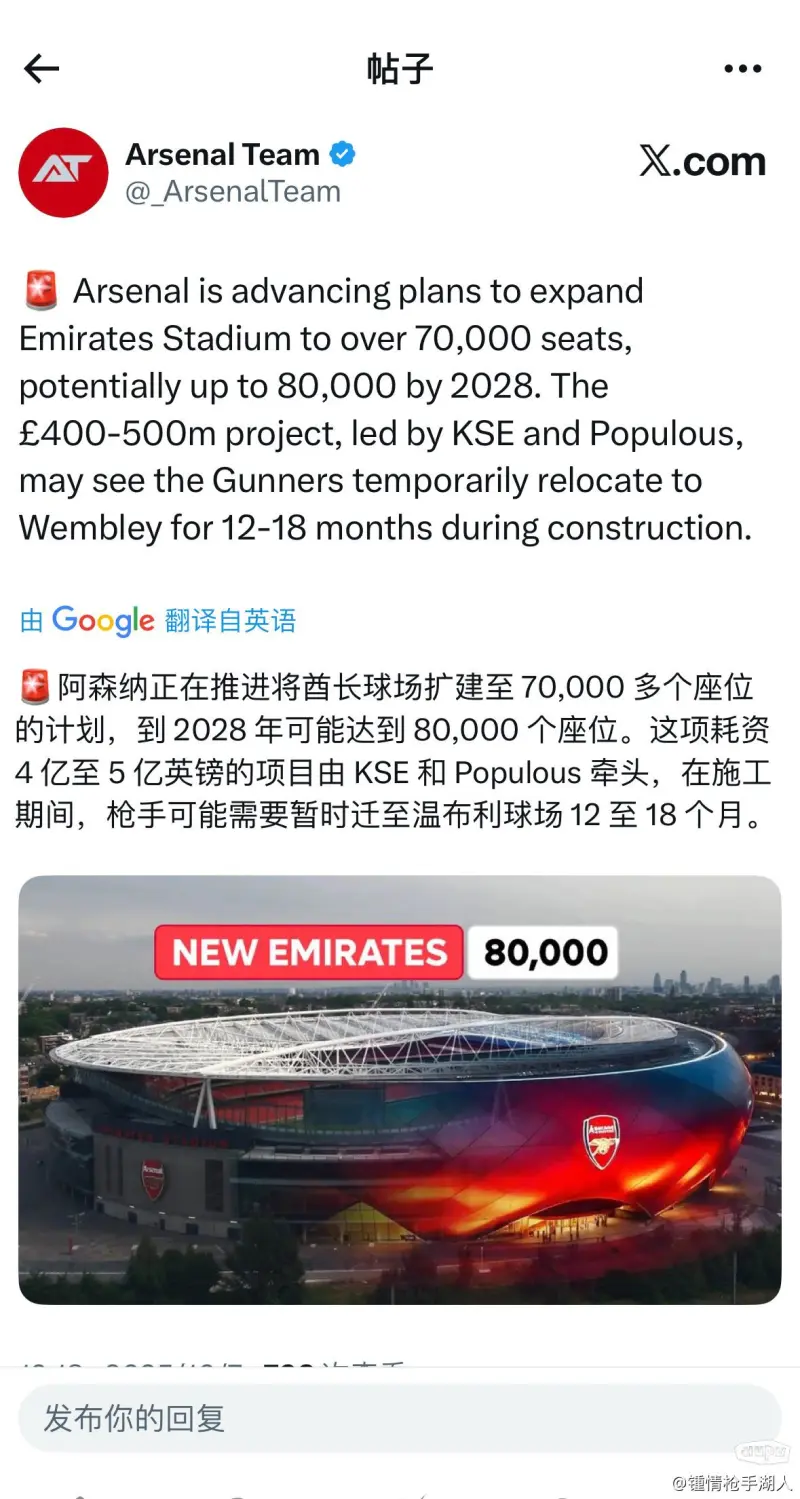Tap the reply field to post a reply
Screen dimensions: 800x1499
click(400, 1418)
